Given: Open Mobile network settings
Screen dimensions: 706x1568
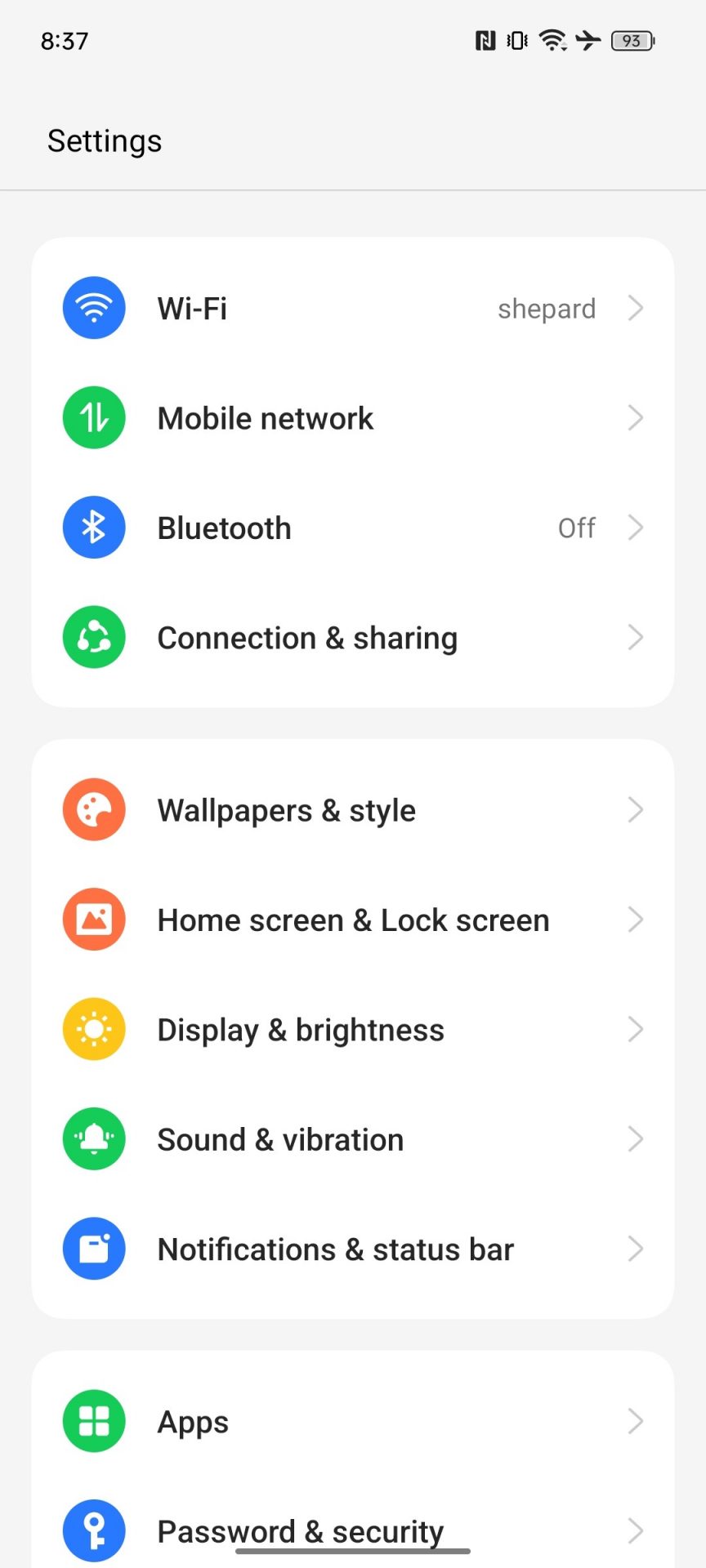Looking at the screenshot, I should [x=353, y=418].
